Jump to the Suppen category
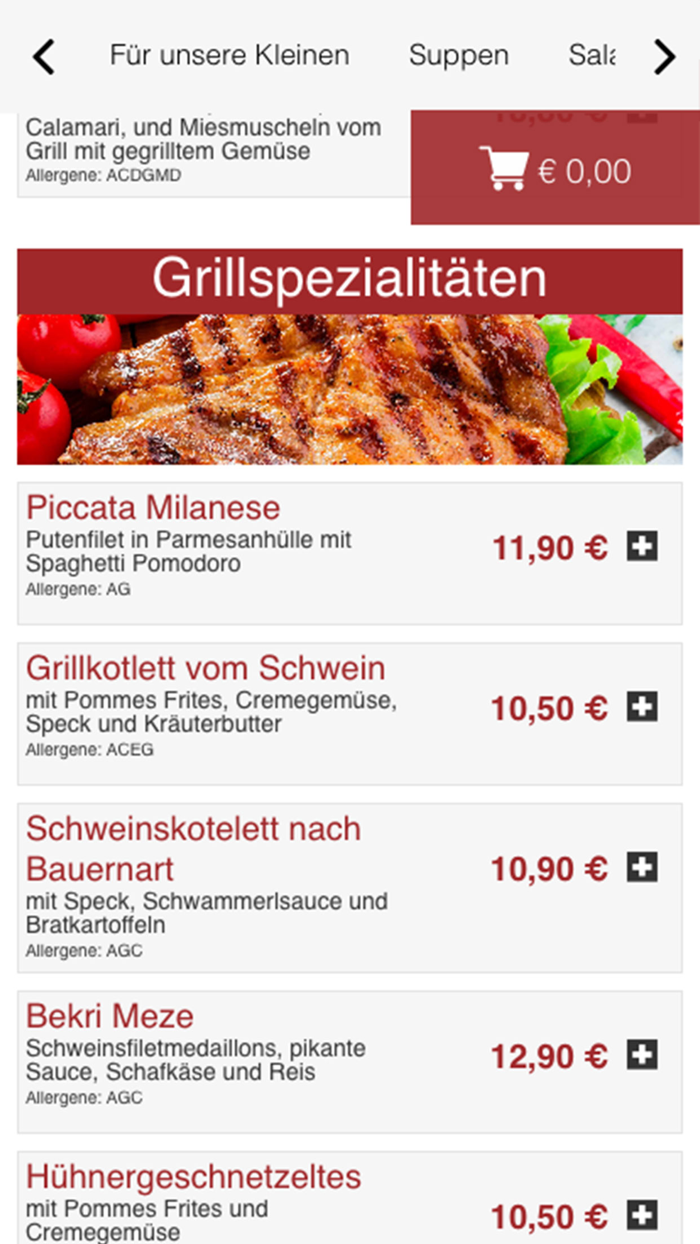The width and height of the screenshot is (700, 1244). 458,55
